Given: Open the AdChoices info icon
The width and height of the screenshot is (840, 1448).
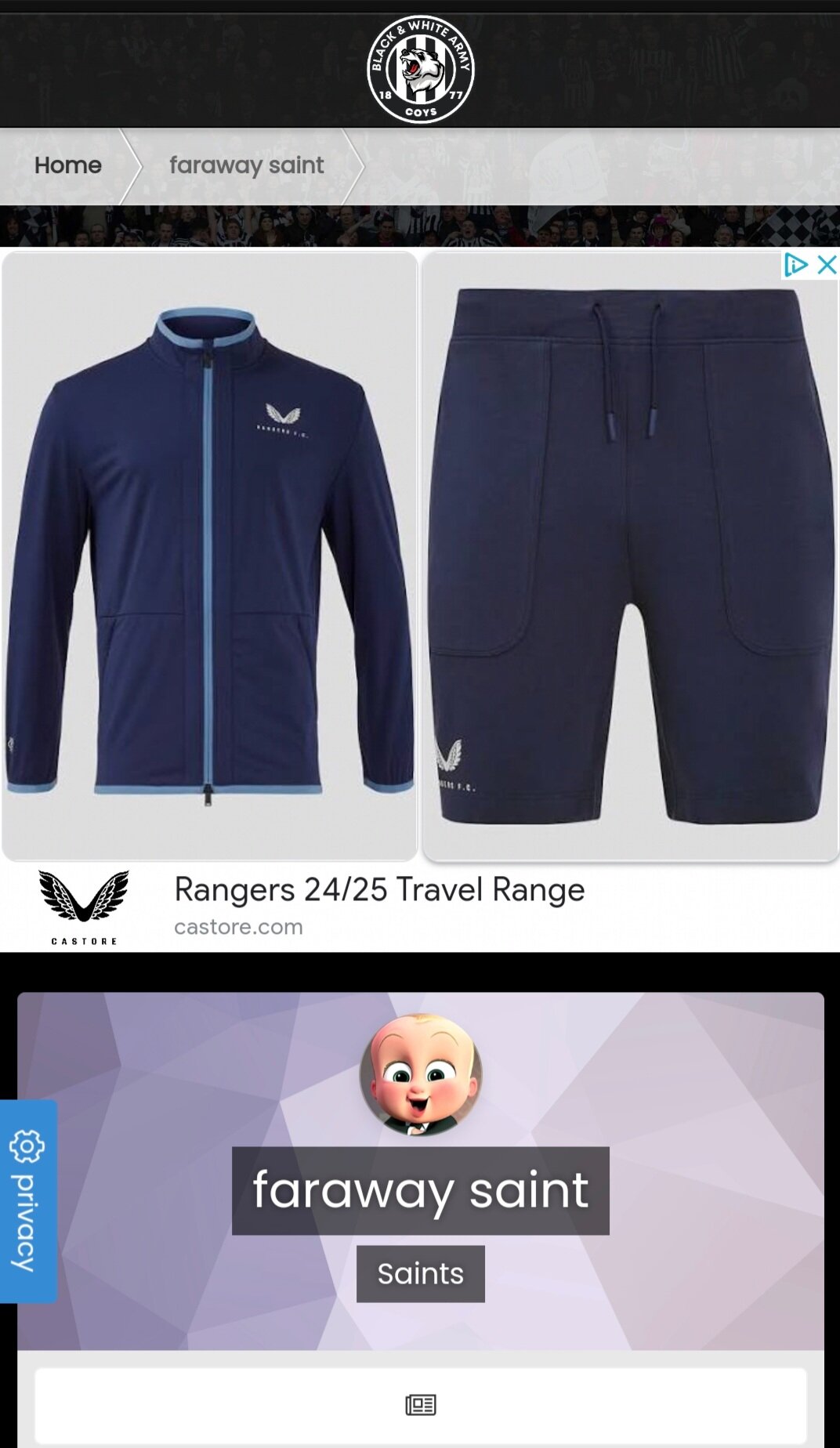Looking at the screenshot, I should coord(795,265).
